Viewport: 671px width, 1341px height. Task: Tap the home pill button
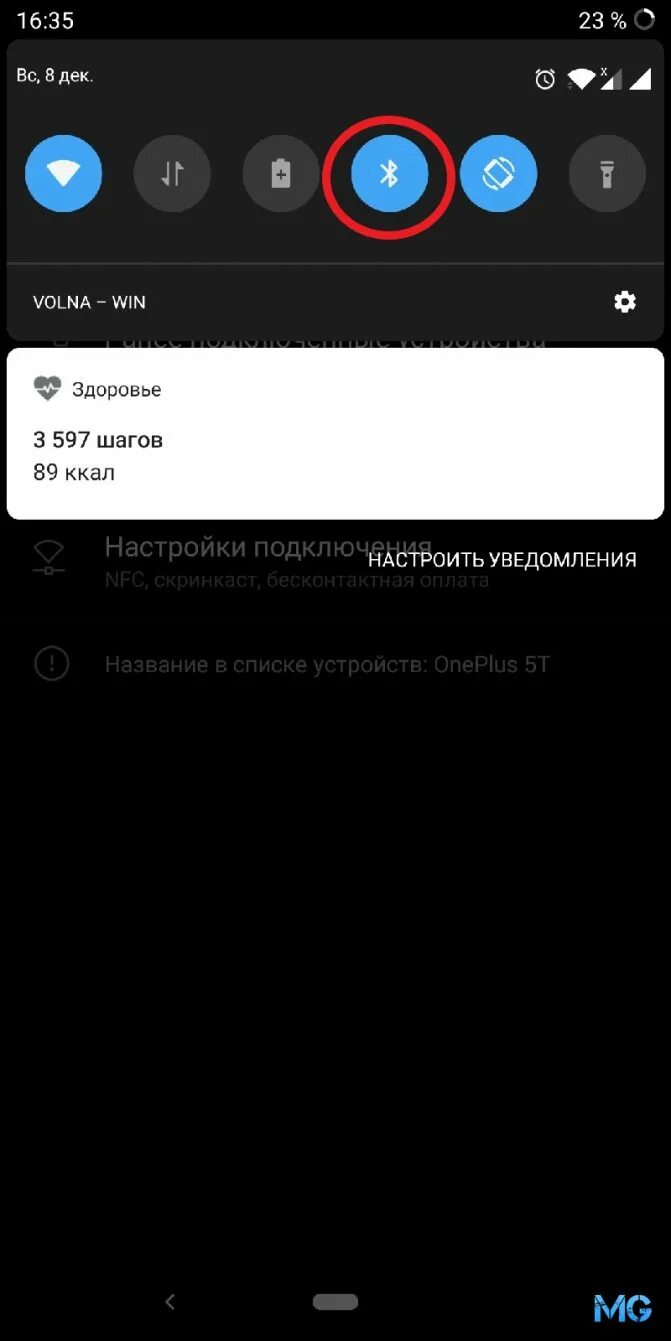tap(335, 1301)
